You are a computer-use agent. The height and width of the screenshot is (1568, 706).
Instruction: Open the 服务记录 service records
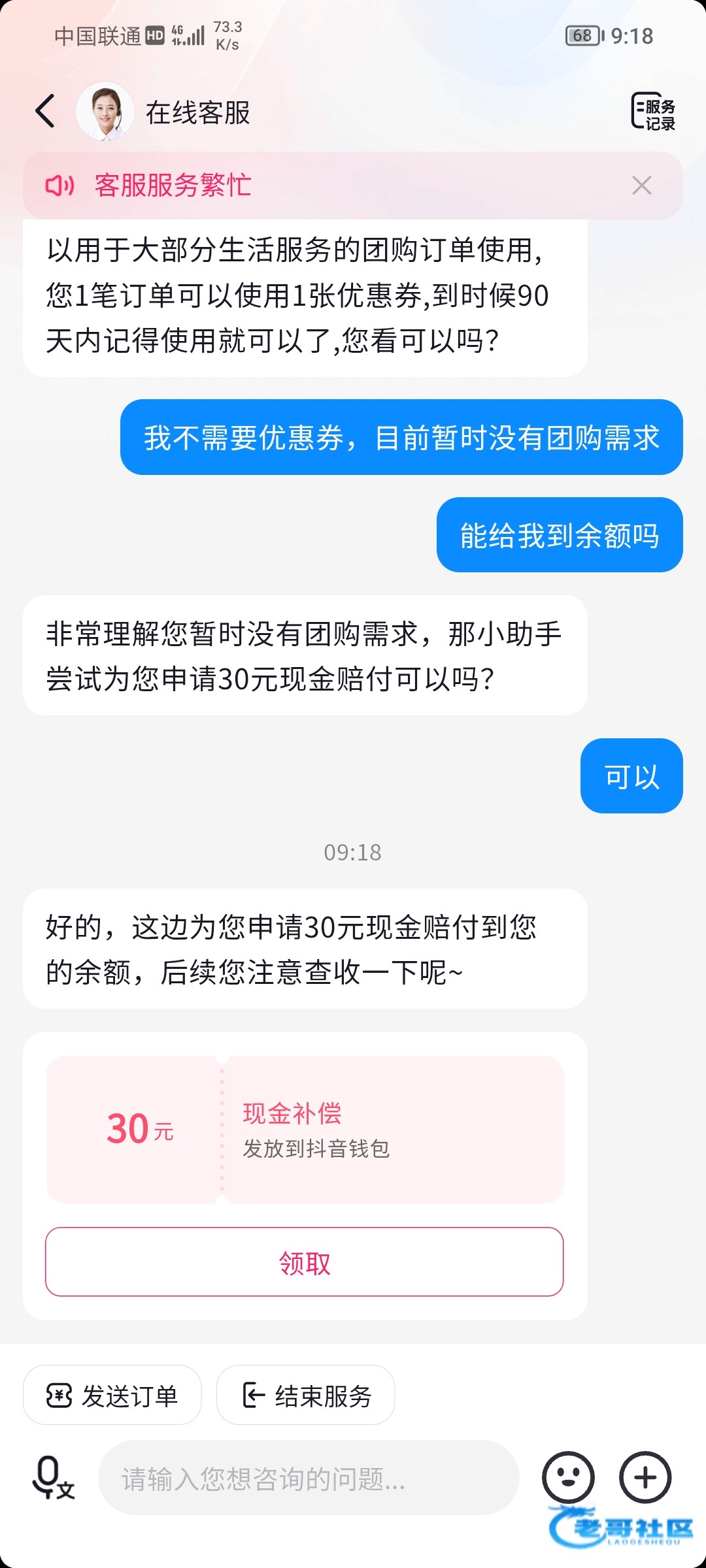click(653, 112)
